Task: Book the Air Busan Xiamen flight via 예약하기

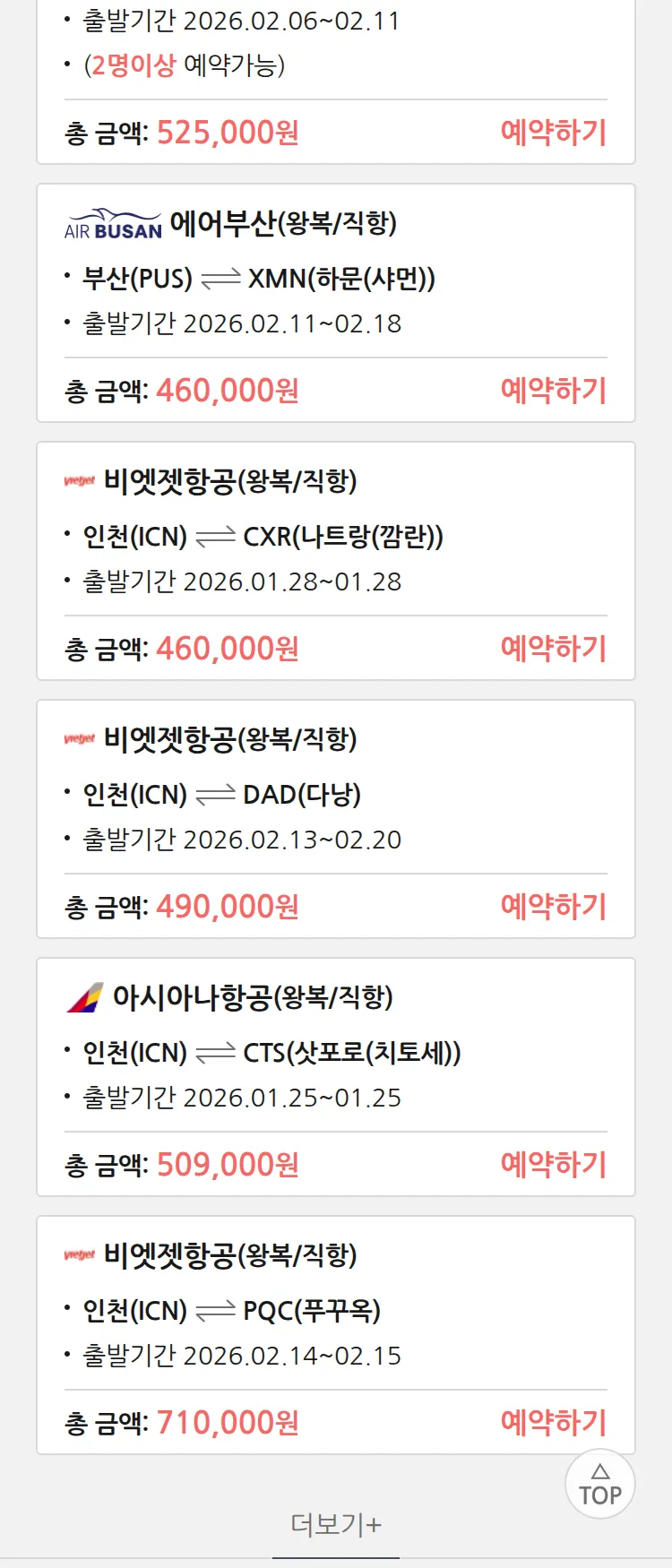Action: pos(553,391)
